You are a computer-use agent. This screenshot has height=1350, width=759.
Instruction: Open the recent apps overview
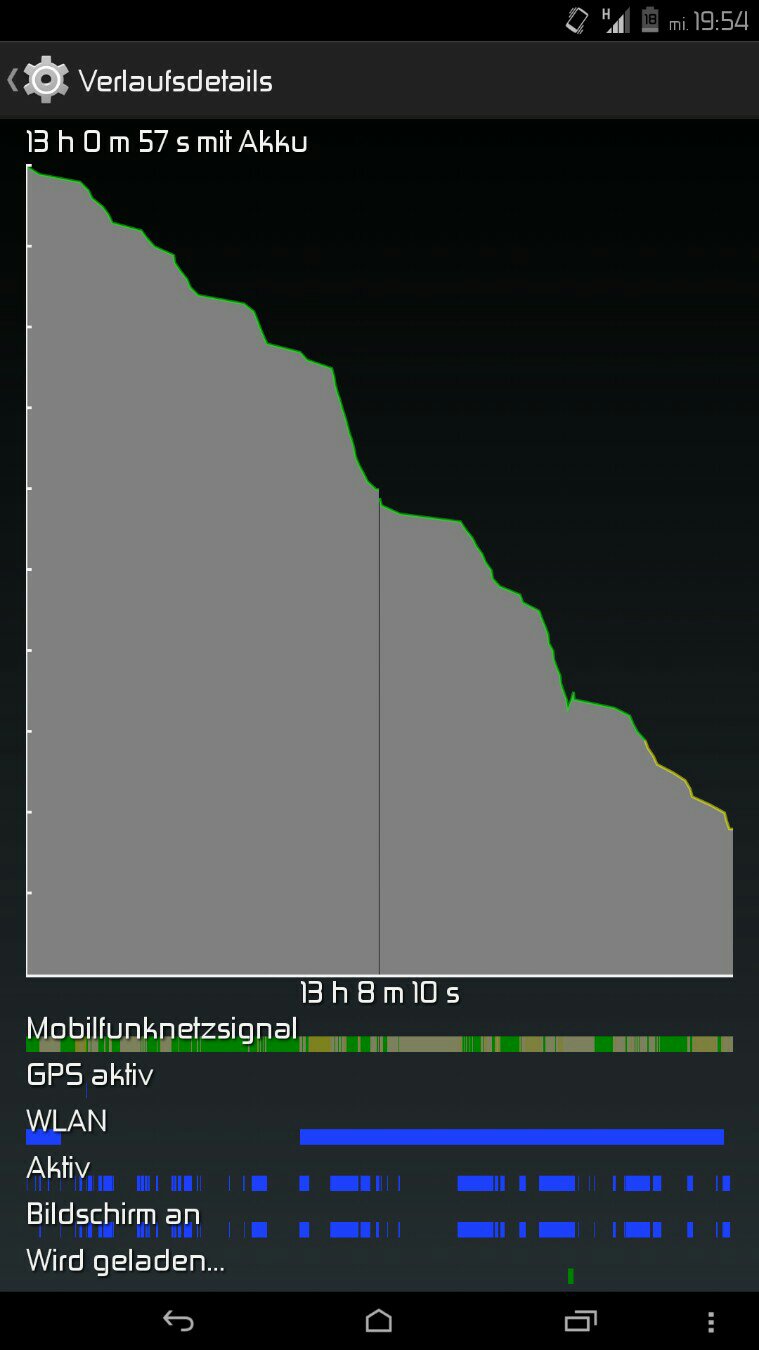tap(580, 1321)
